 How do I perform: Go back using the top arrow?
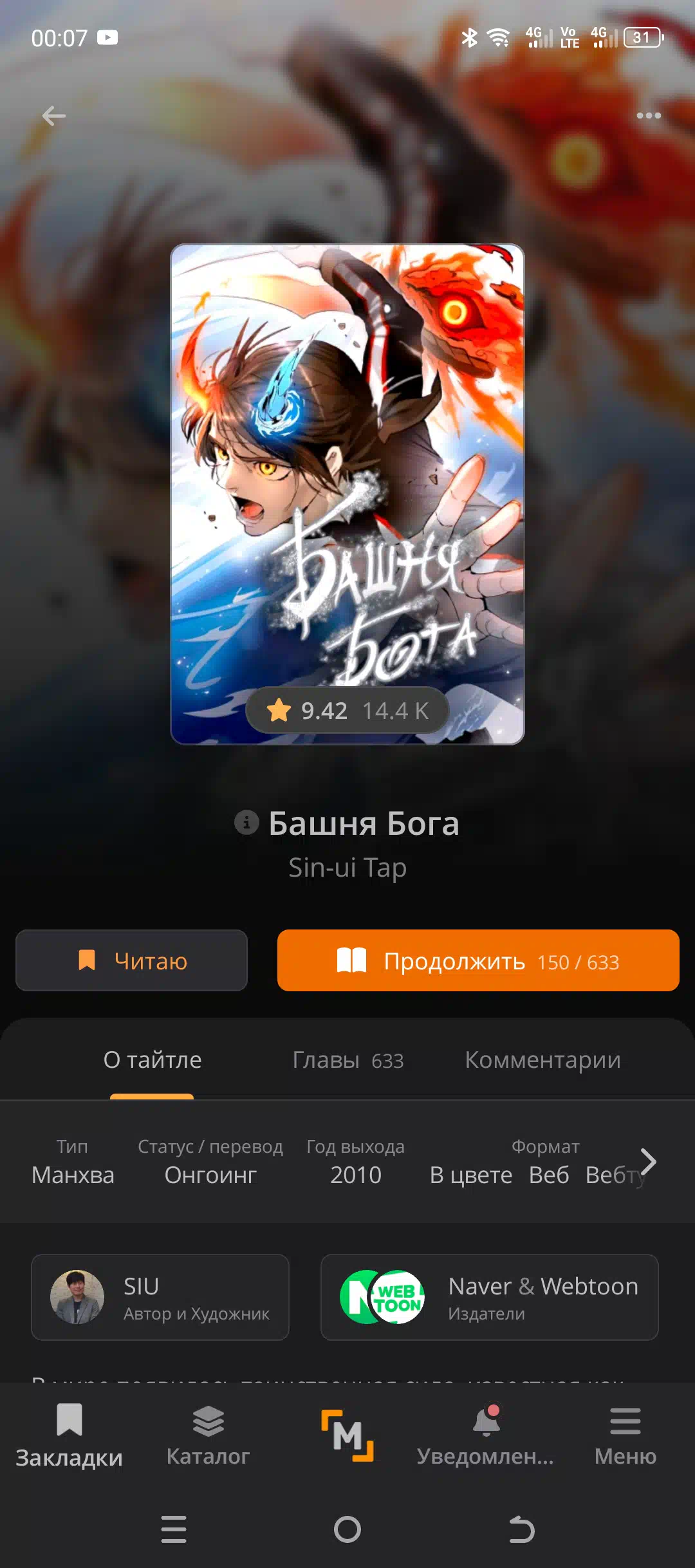tap(54, 116)
